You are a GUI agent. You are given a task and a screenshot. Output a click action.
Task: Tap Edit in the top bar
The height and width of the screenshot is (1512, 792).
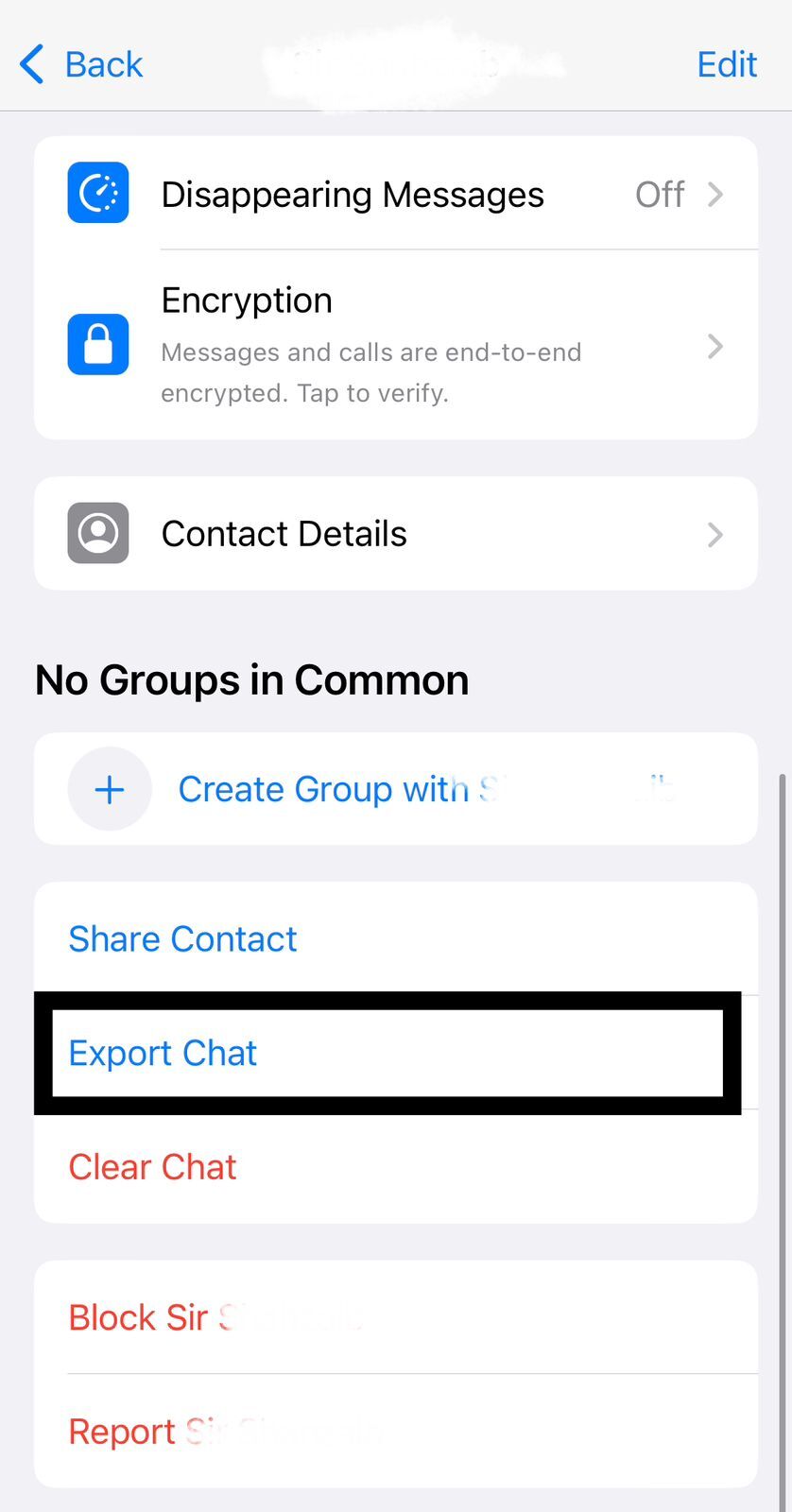[x=727, y=64]
